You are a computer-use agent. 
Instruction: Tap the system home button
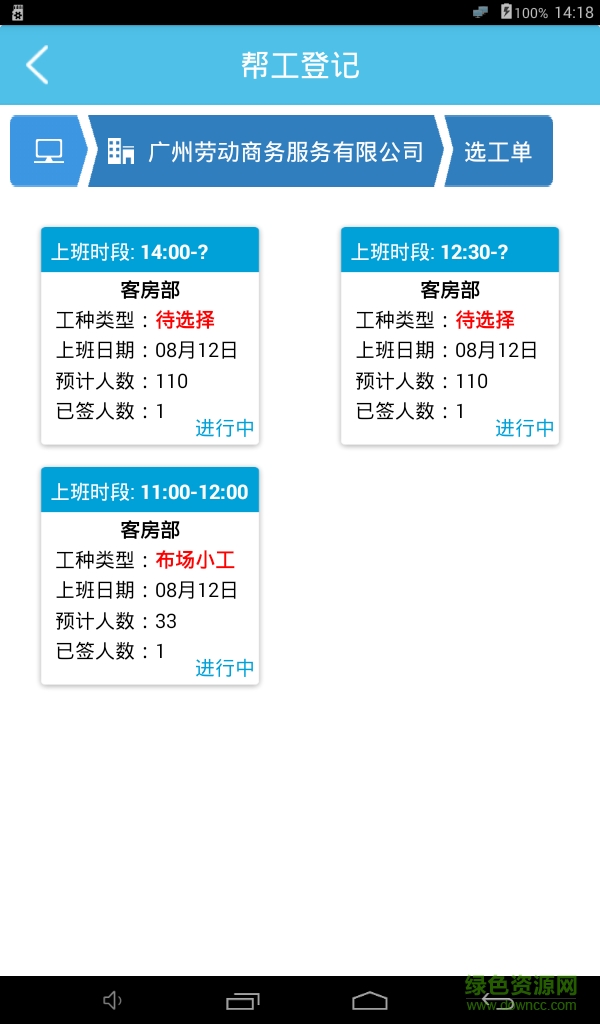click(x=369, y=1000)
